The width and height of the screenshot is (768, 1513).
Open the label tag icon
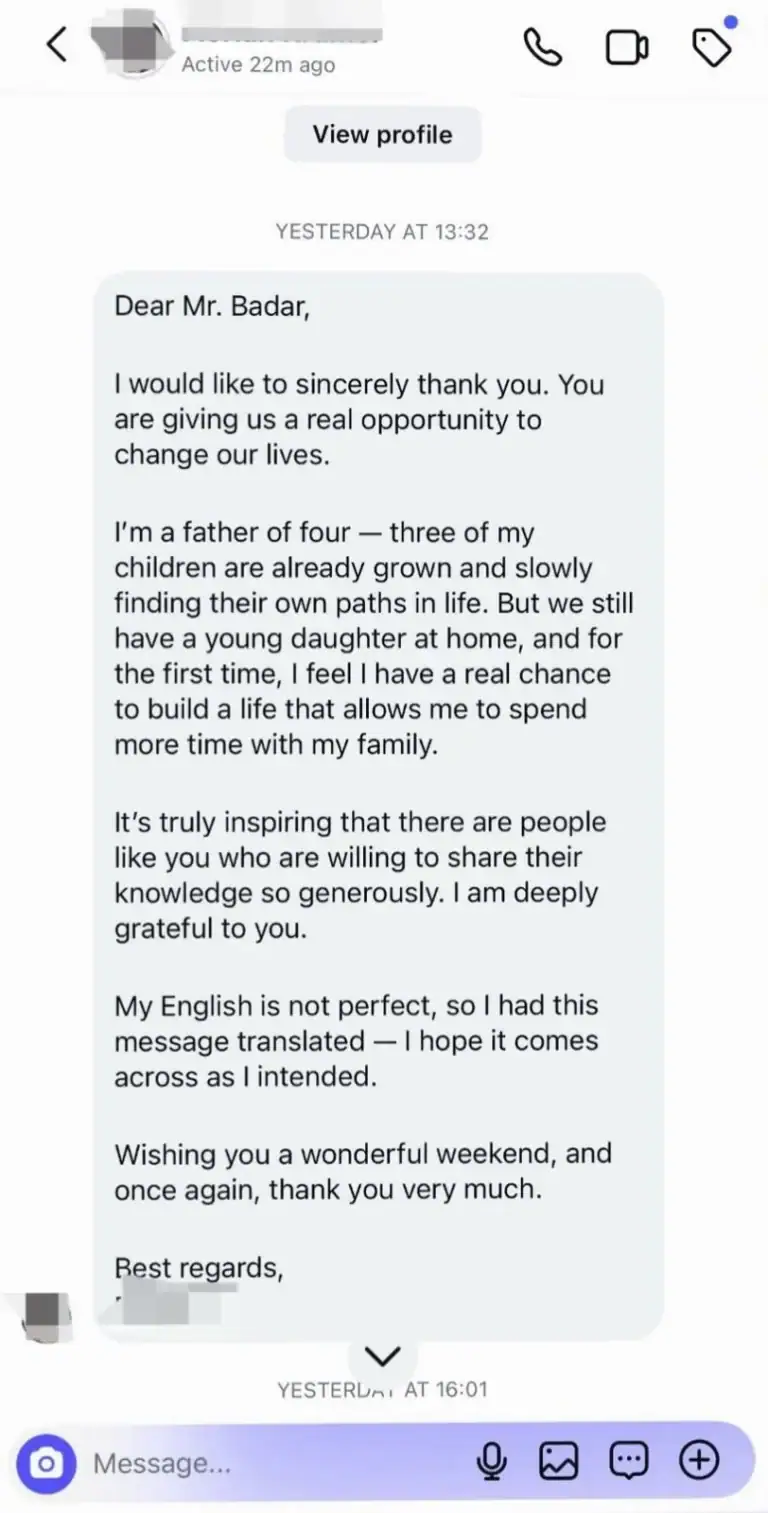pos(712,47)
